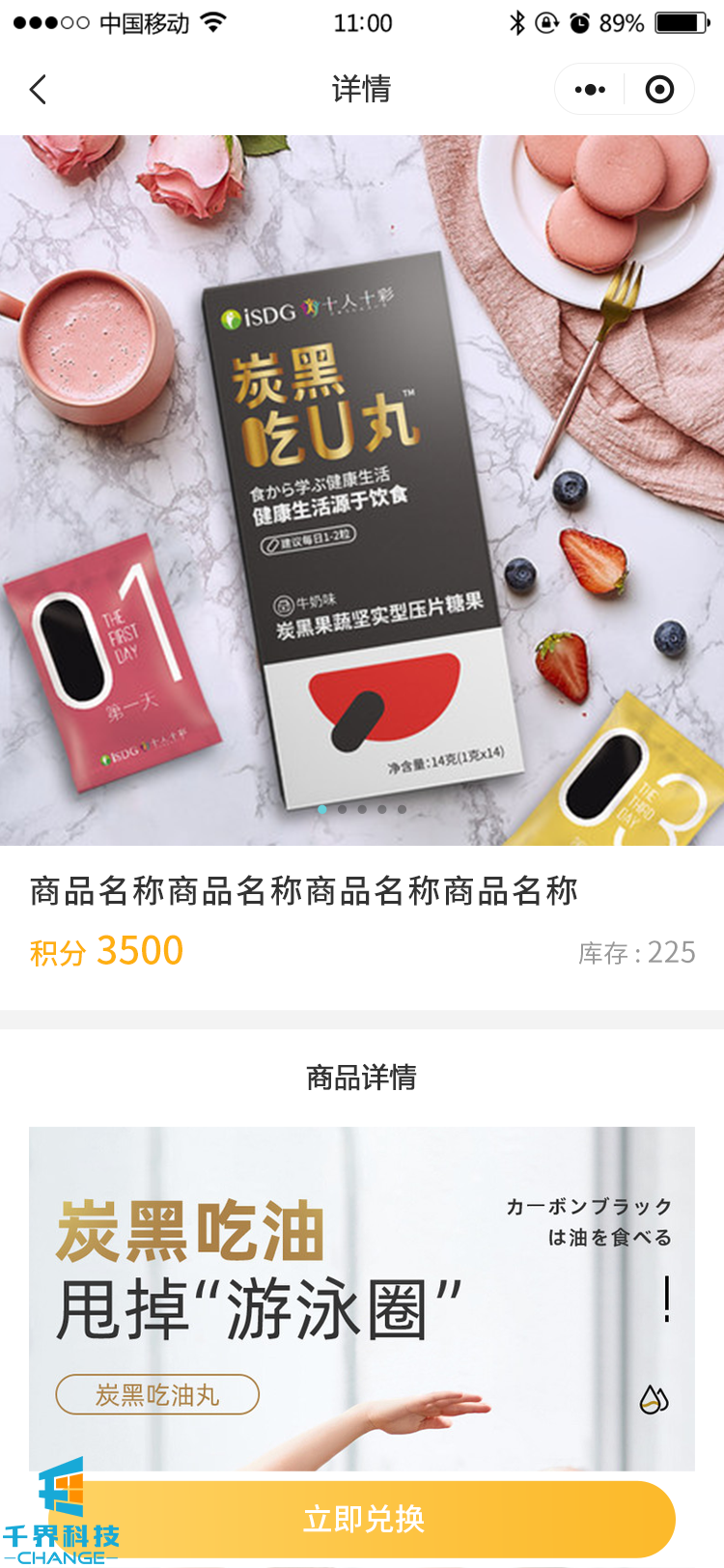The width and height of the screenshot is (724, 1568).
Task: Select the image carousel page indicator dots
Action: coord(362,809)
